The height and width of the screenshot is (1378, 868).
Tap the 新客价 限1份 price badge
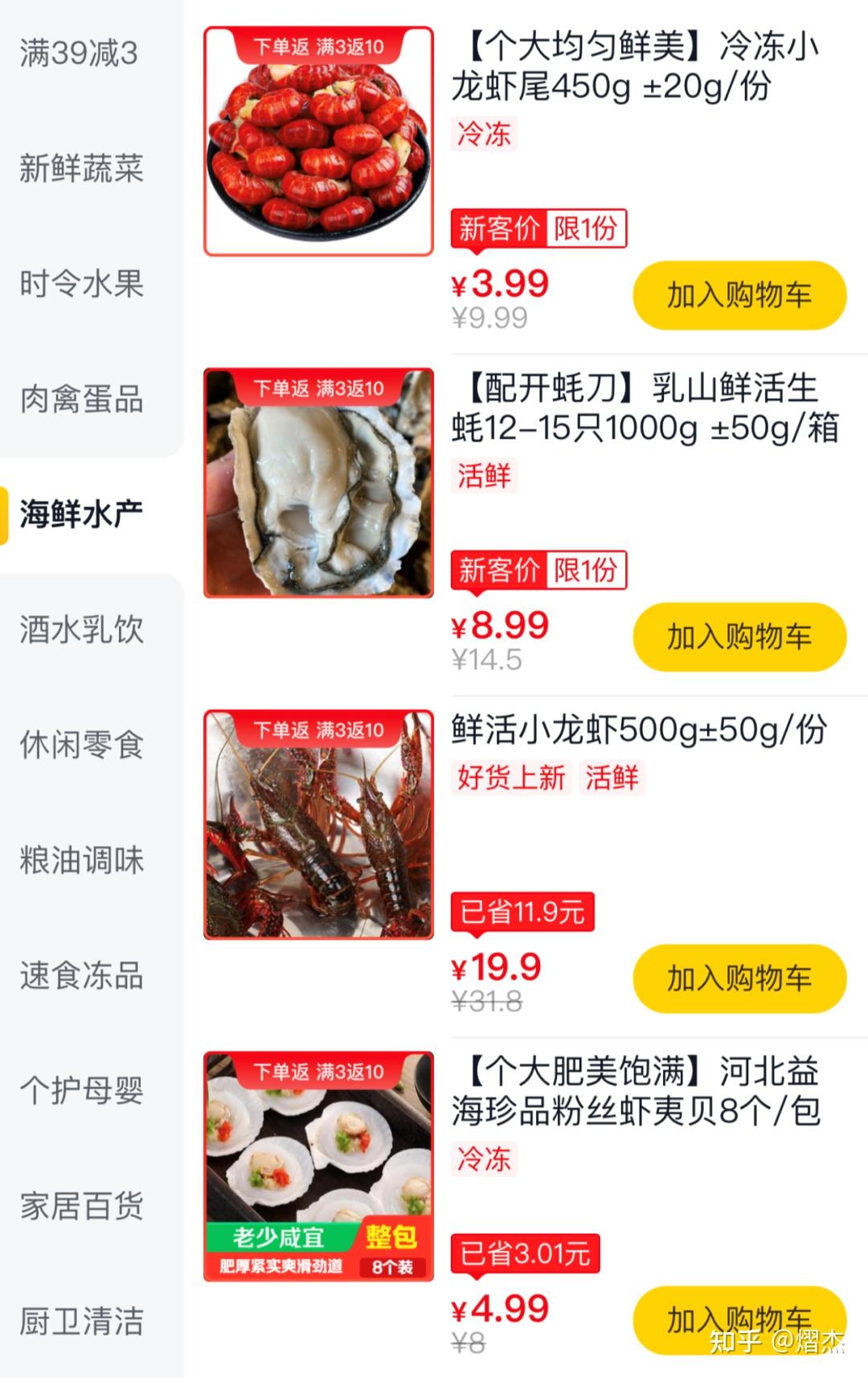point(538,230)
